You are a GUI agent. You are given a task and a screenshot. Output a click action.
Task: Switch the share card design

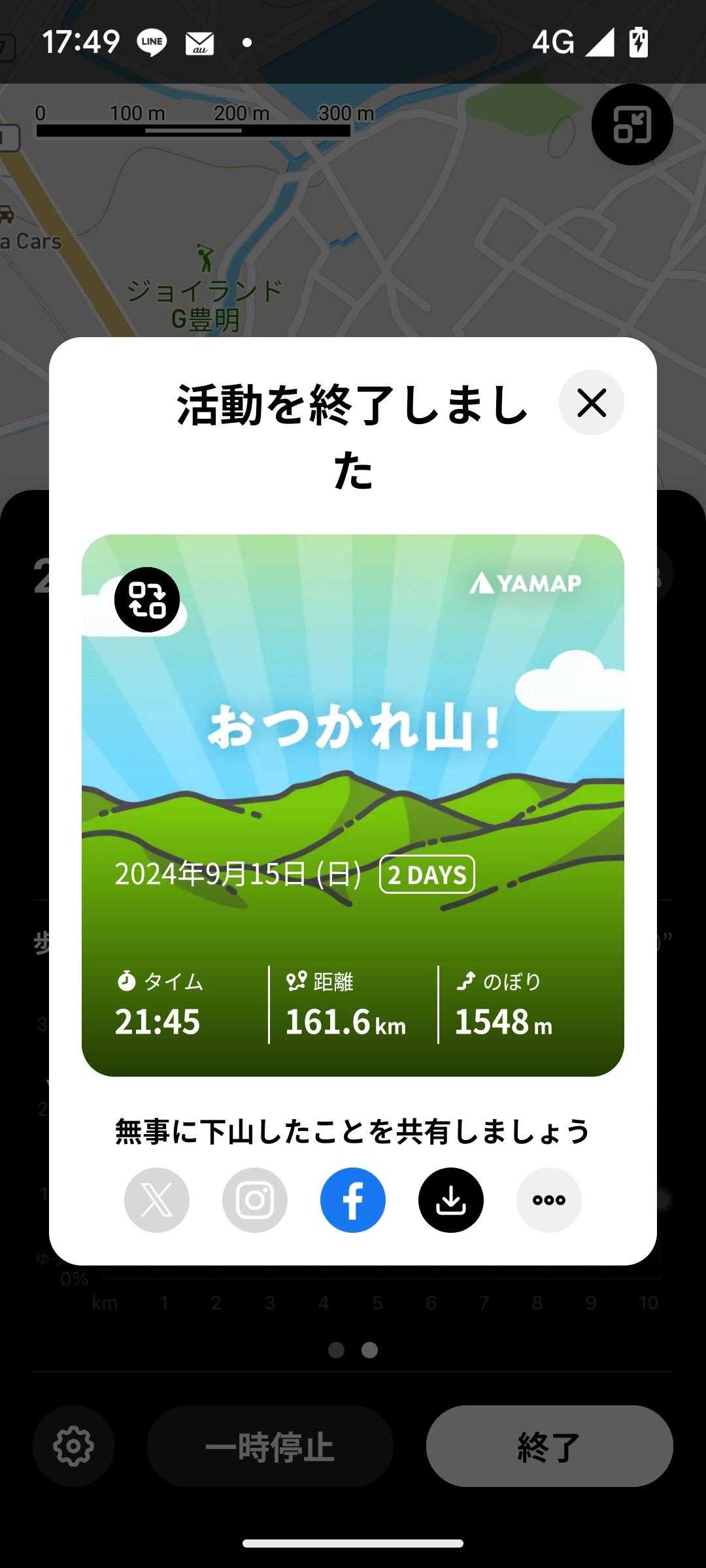point(147,600)
